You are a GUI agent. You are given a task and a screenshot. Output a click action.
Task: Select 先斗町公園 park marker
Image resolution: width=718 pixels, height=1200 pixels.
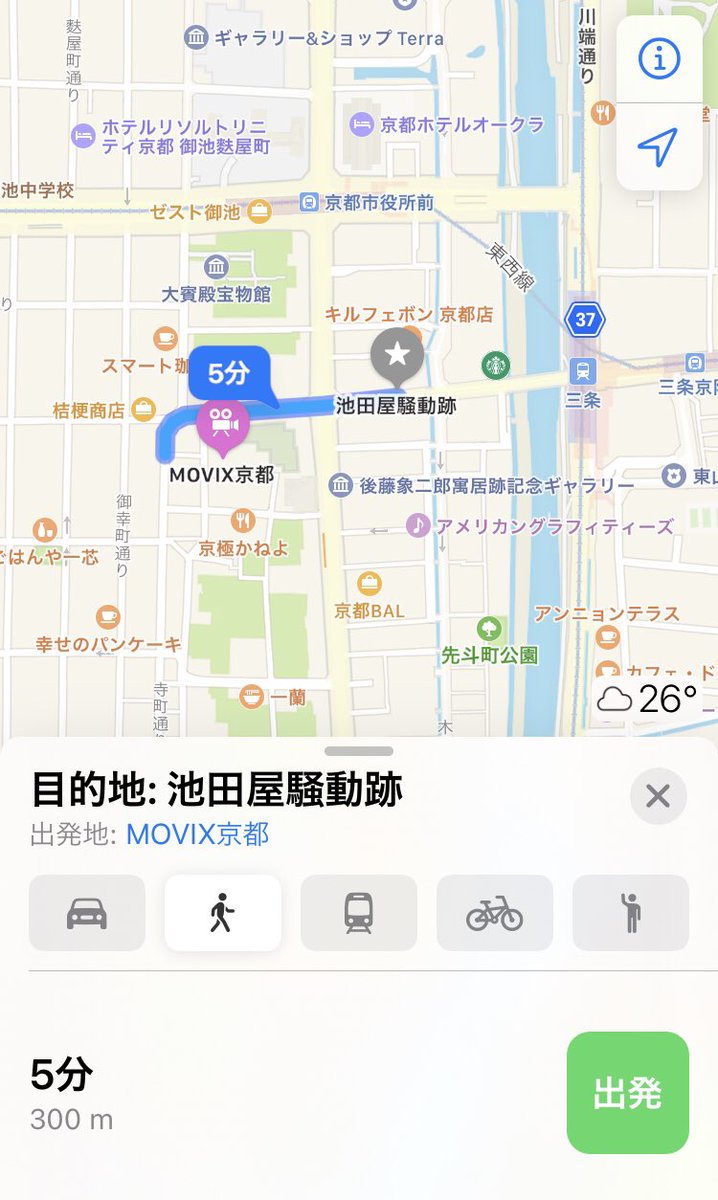tap(489, 629)
